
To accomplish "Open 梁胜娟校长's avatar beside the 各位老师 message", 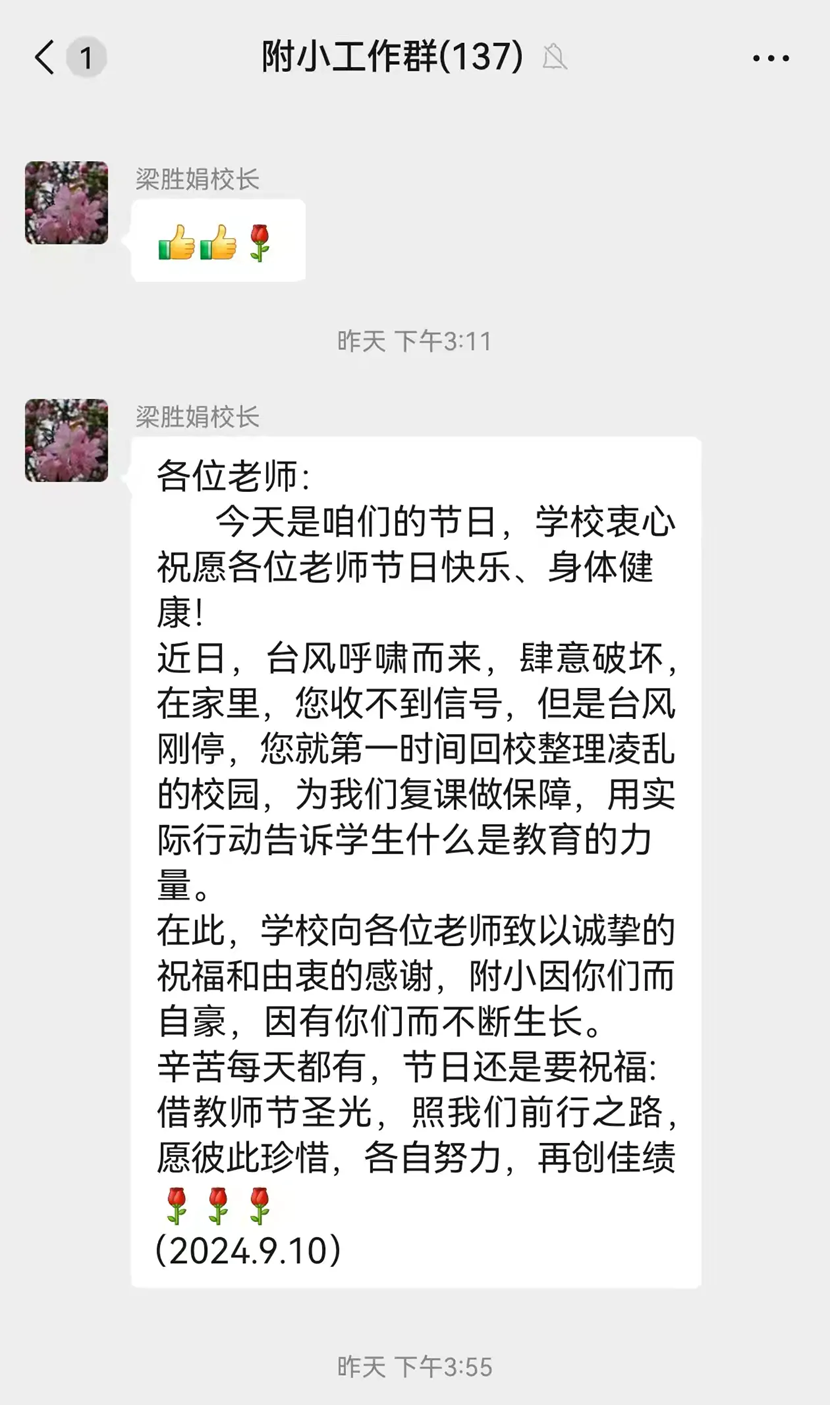I will (x=67, y=441).
